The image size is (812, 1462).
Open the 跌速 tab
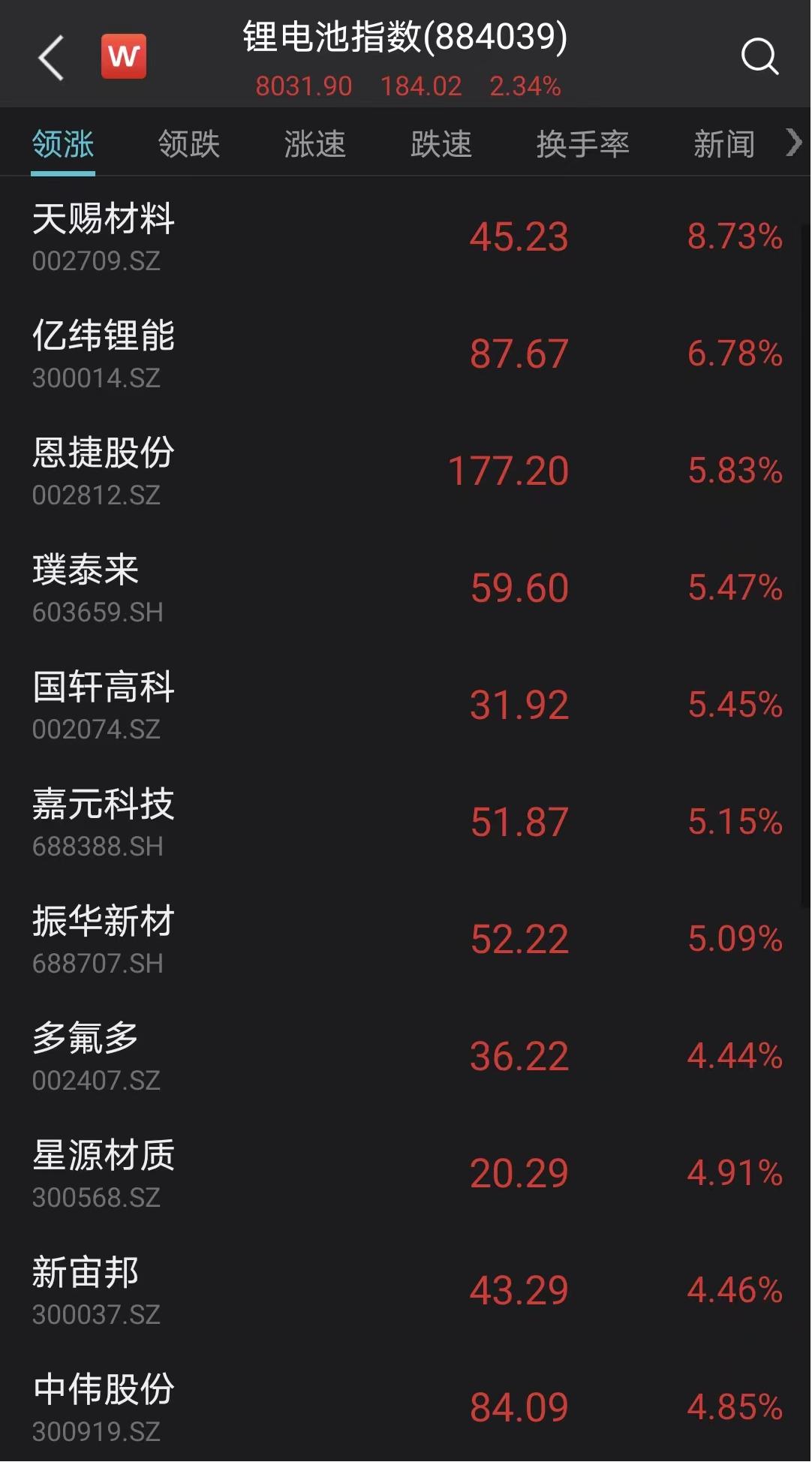pyautogui.click(x=441, y=143)
